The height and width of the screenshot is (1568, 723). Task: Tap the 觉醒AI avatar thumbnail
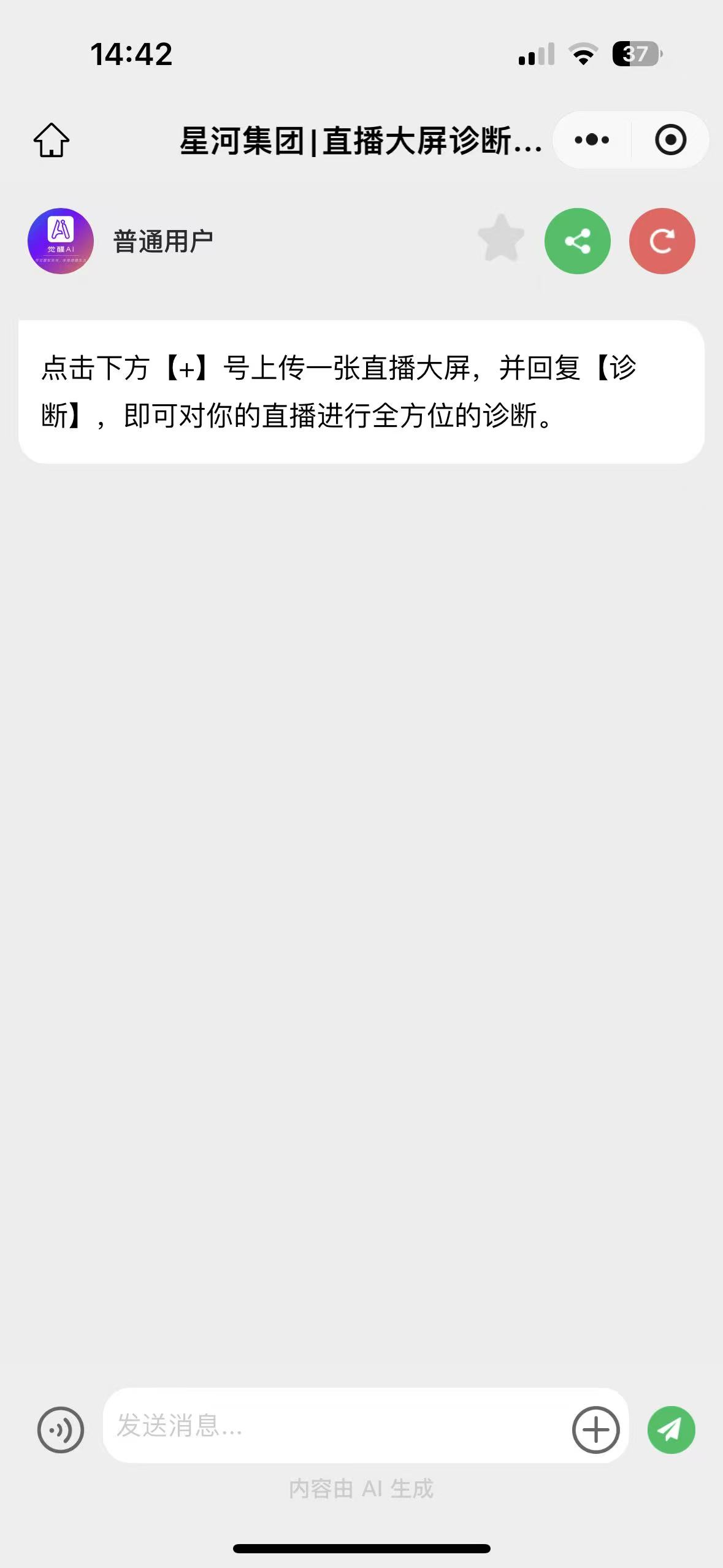59,240
